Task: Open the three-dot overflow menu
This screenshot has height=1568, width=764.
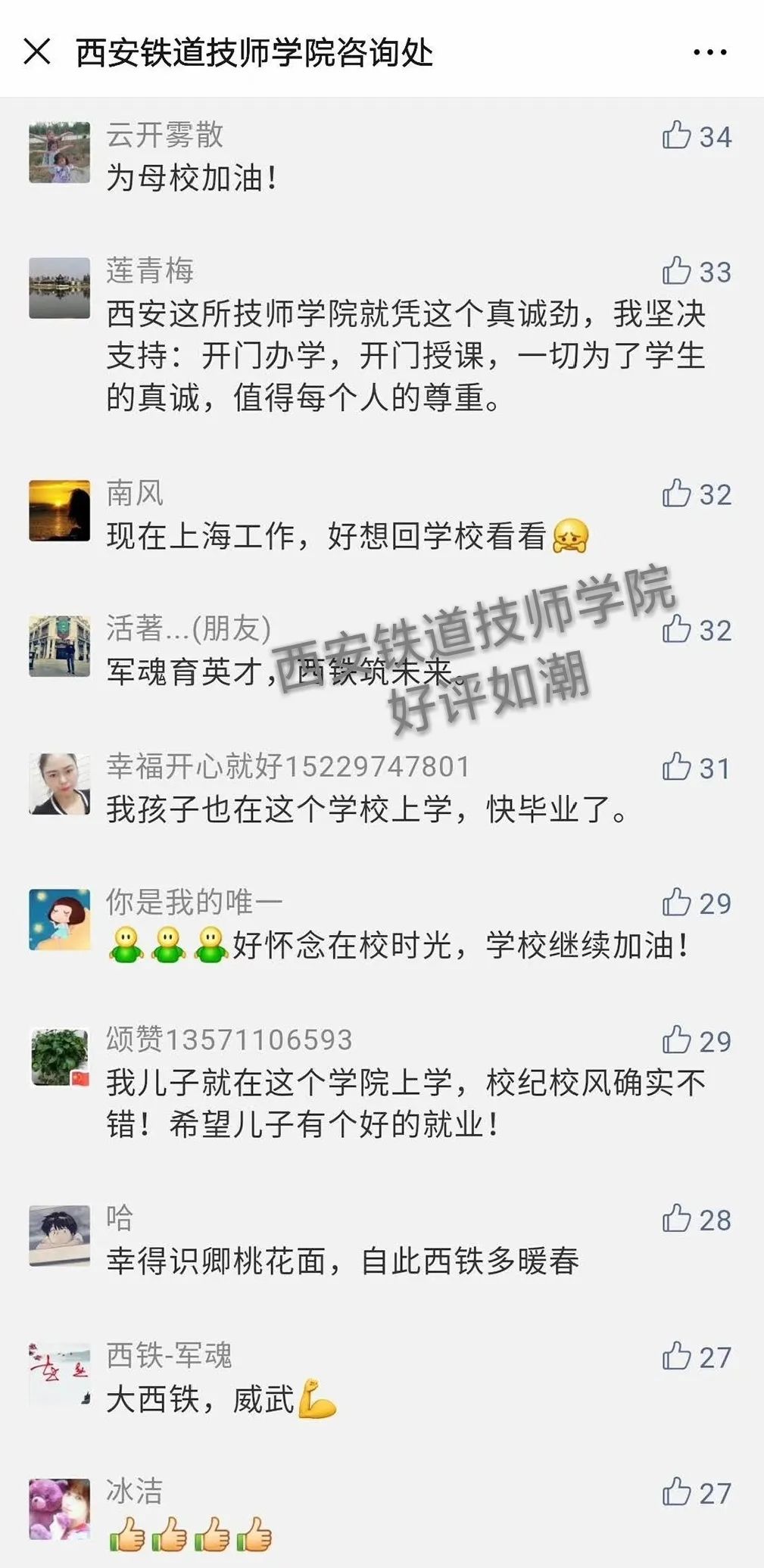Action: pos(709,52)
